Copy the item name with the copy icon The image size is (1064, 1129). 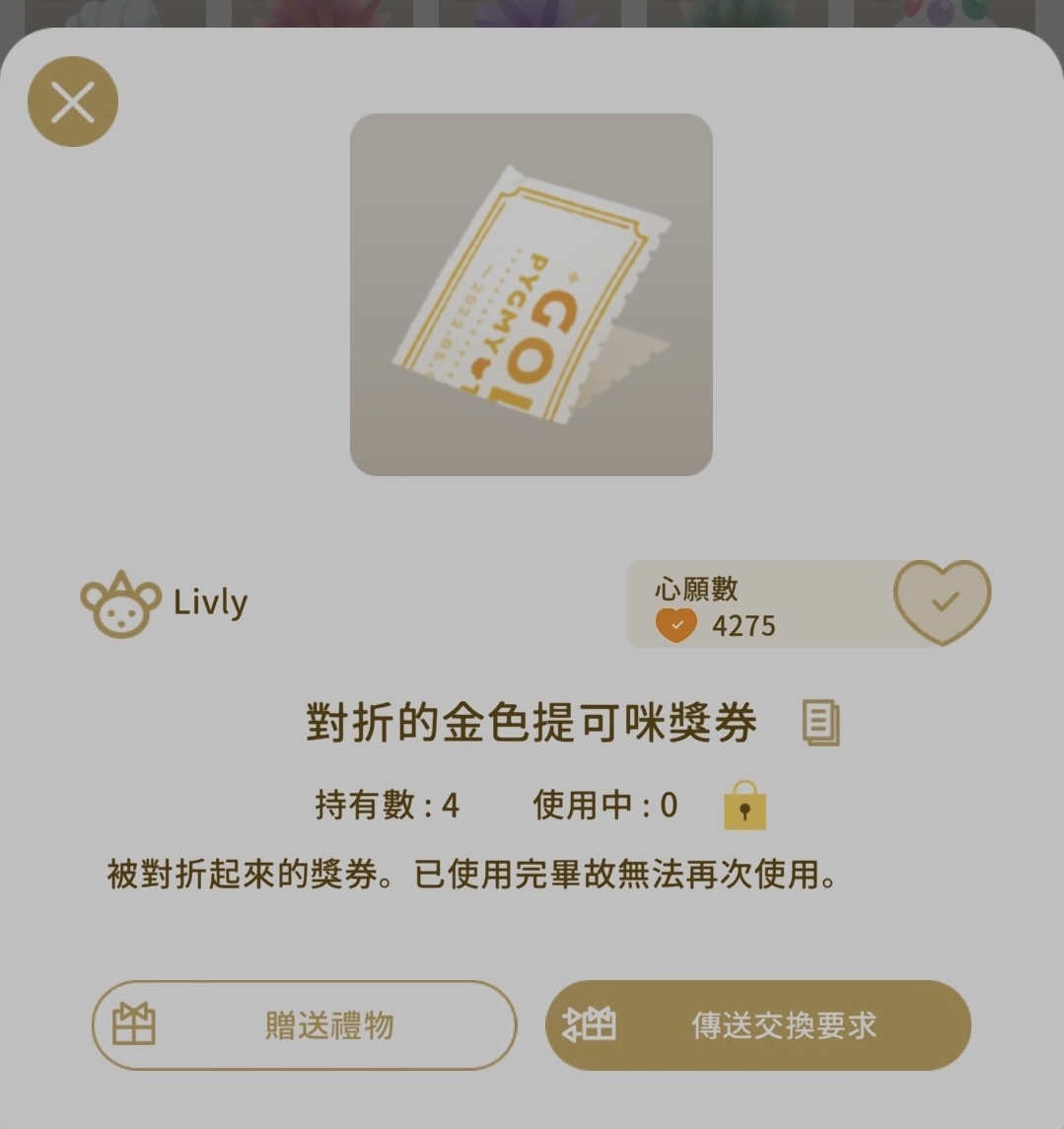point(820,723)
